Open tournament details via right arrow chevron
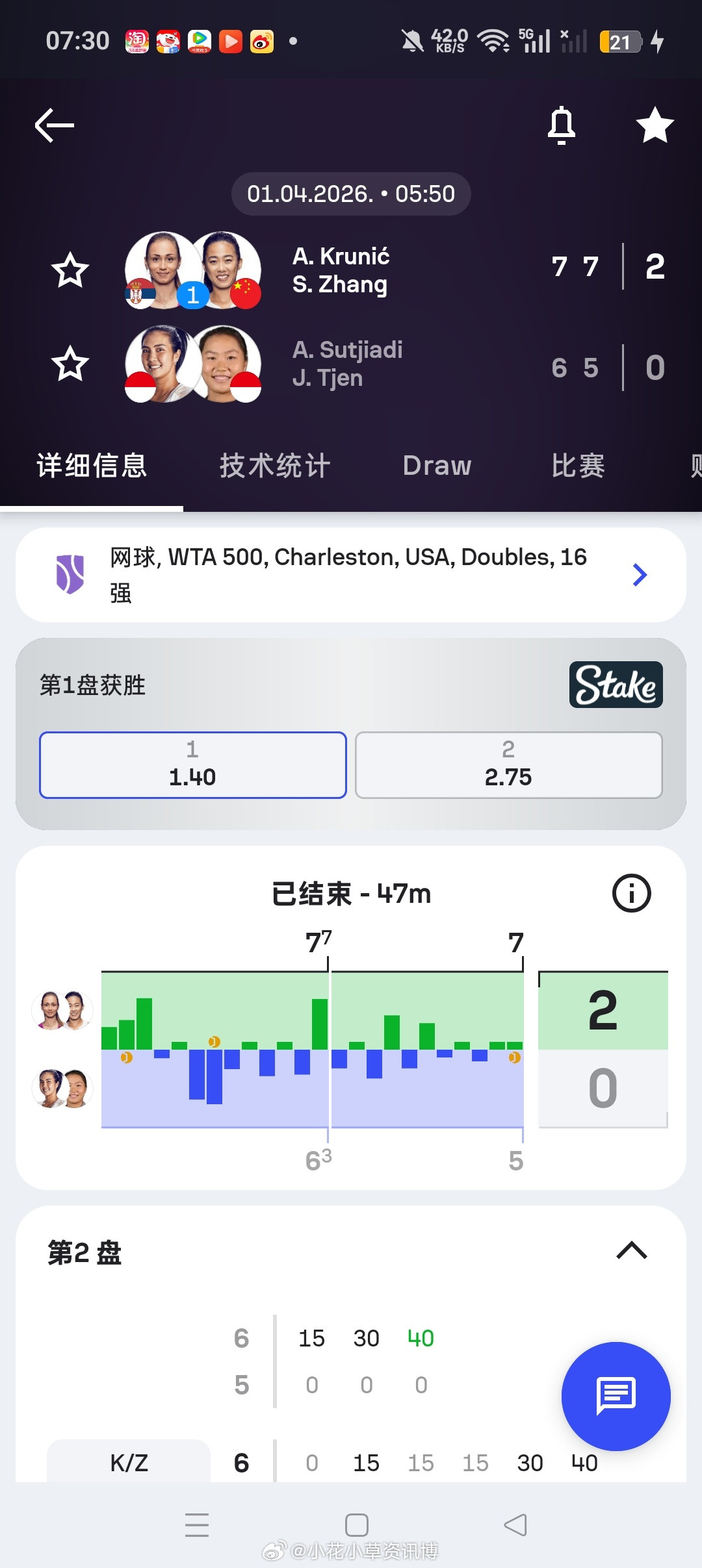 pos(640,574)
